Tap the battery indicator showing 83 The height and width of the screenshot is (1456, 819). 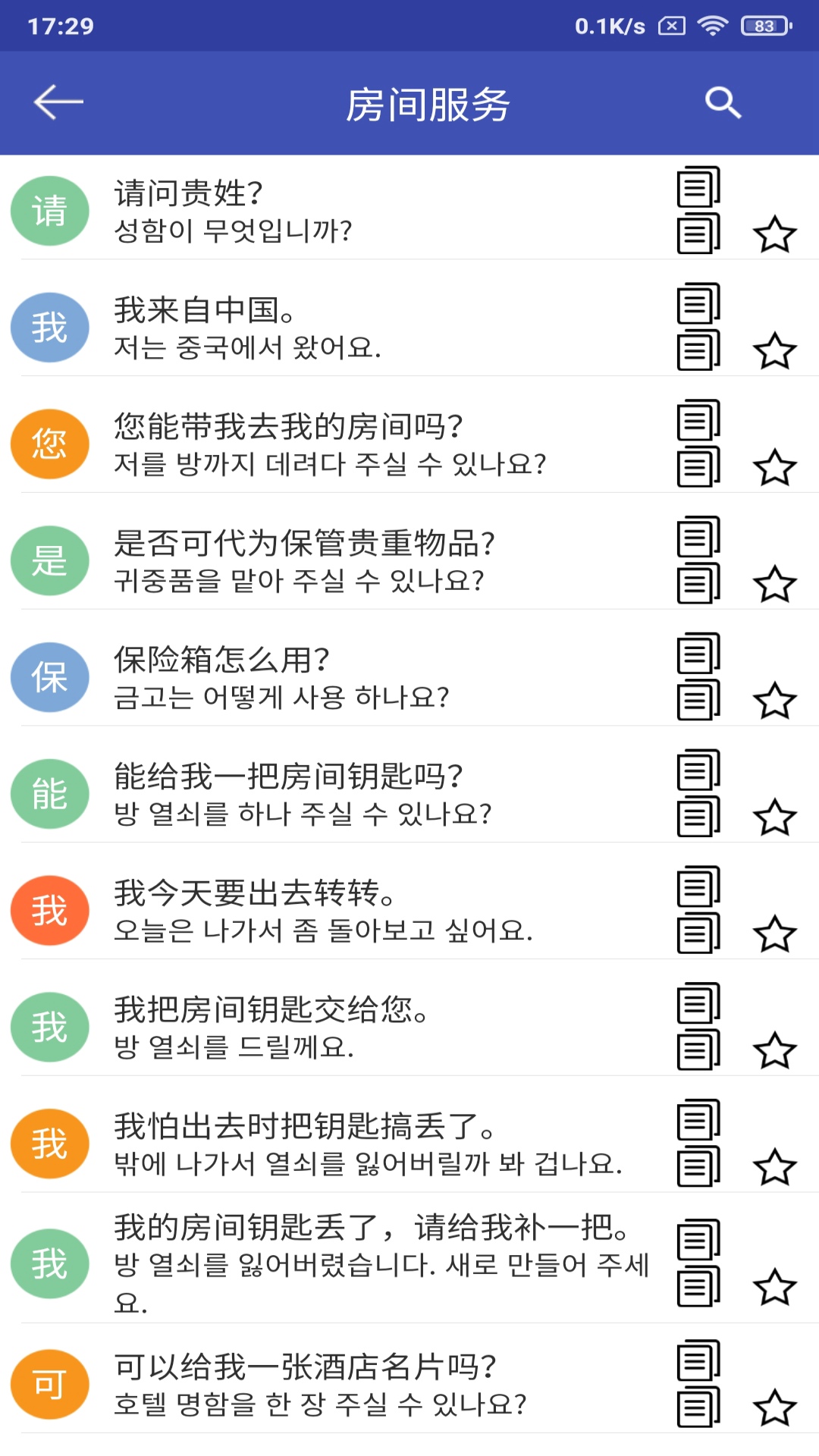(761, 24)
